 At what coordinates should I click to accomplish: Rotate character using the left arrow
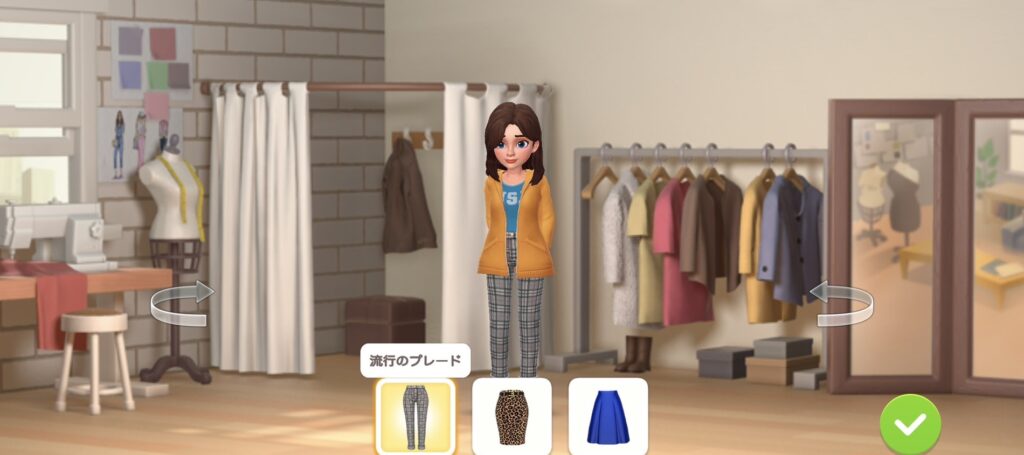point(183,303)
